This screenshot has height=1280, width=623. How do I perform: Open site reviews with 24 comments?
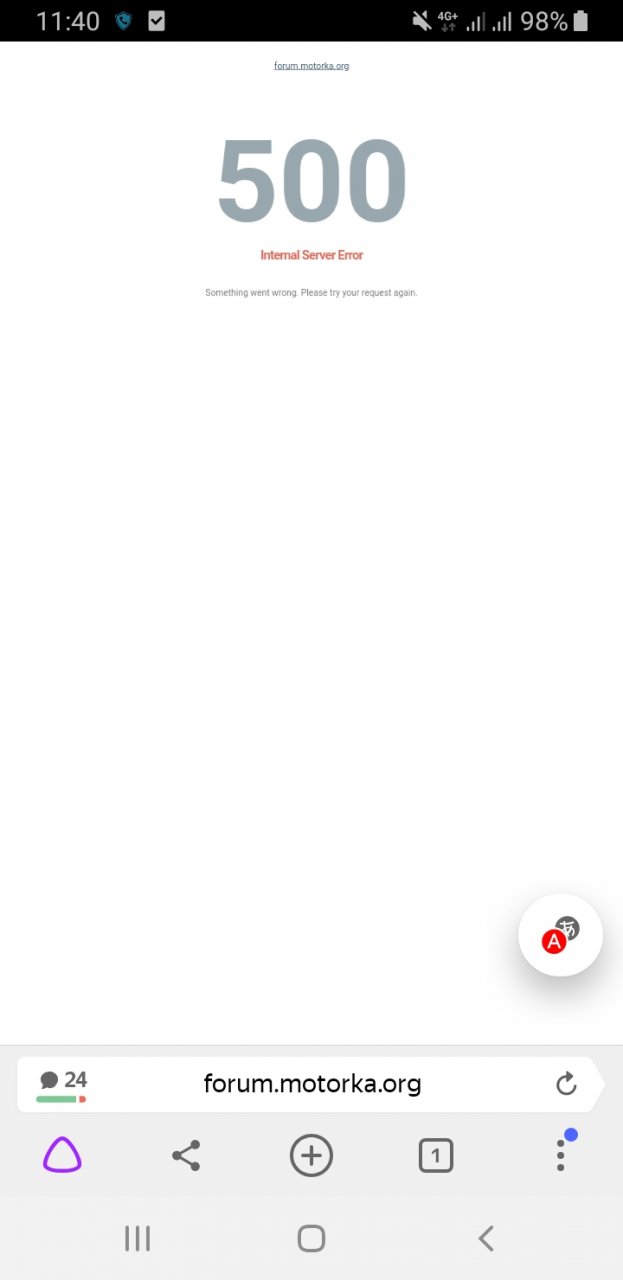pyautogui.click(x=62, y=1084)
